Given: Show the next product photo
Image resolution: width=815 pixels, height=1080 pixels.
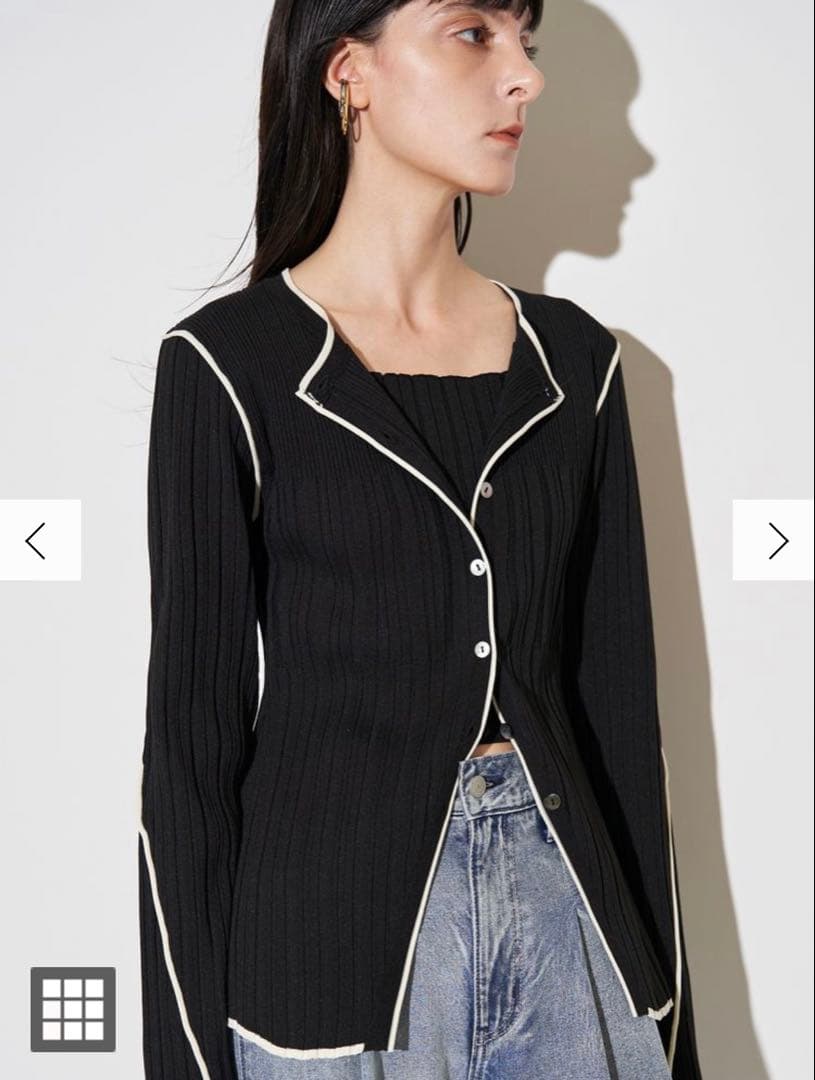Looking at the screenshot, I should [774, 540].
